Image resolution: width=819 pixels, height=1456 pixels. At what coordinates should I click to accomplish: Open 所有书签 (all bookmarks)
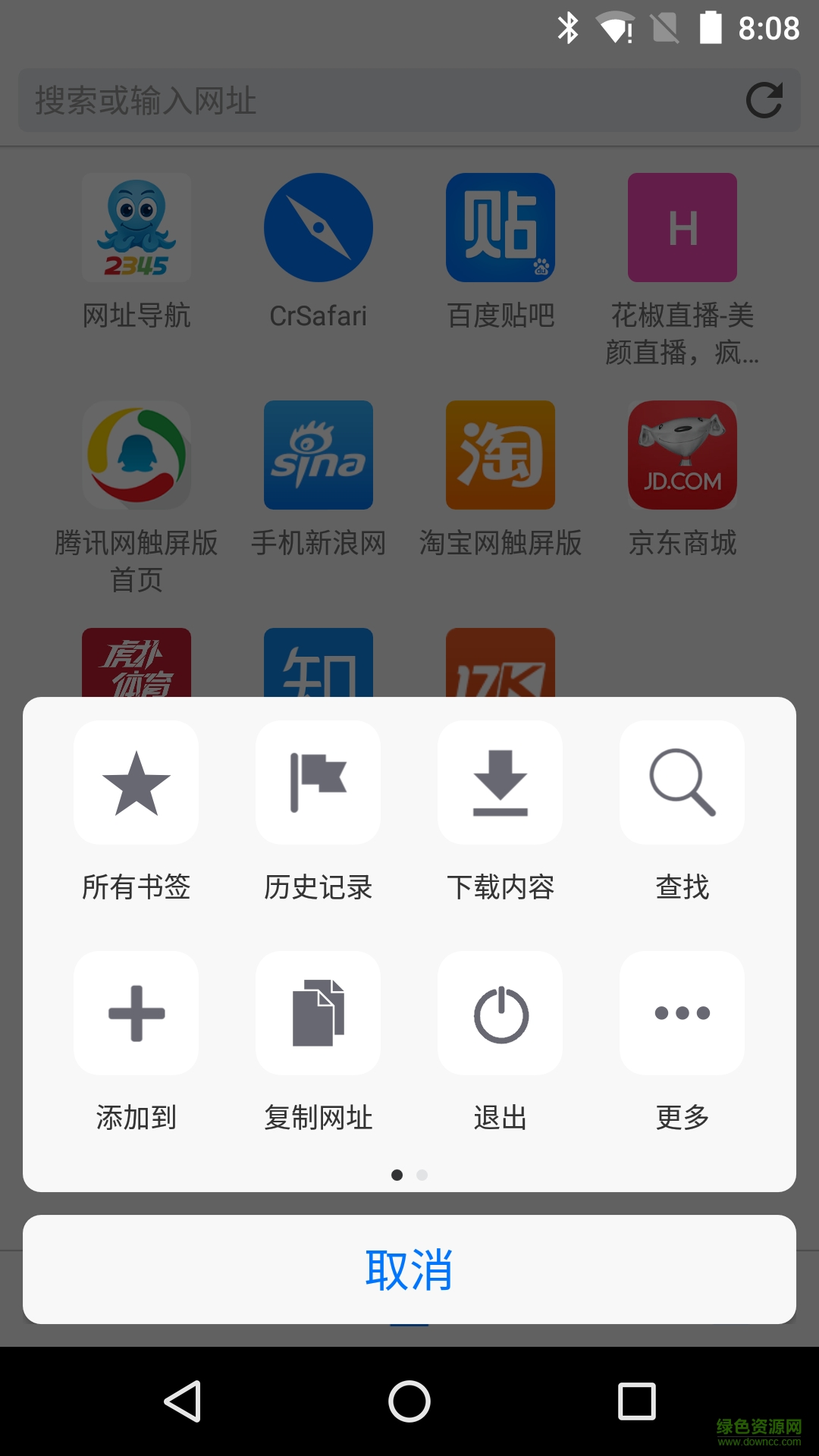pos(136,783)
